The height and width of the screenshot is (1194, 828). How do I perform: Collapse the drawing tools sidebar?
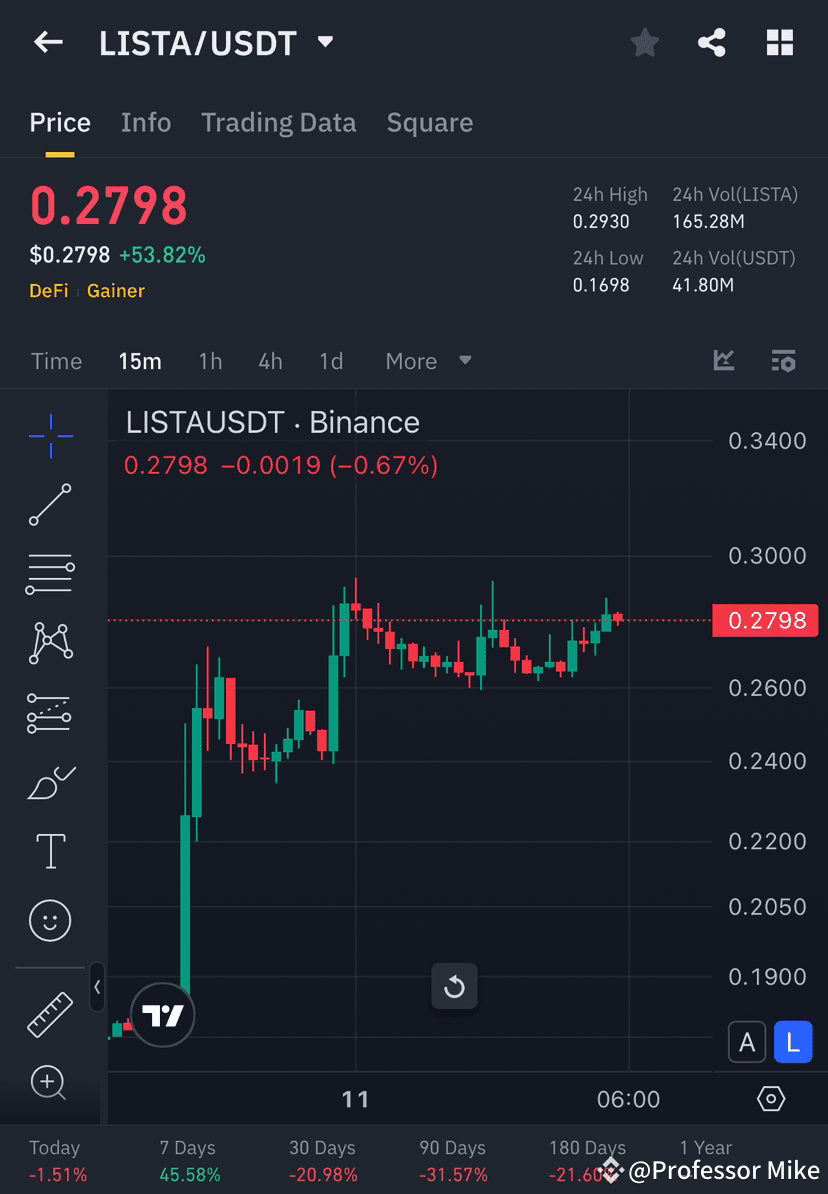[x=97, y=989]
